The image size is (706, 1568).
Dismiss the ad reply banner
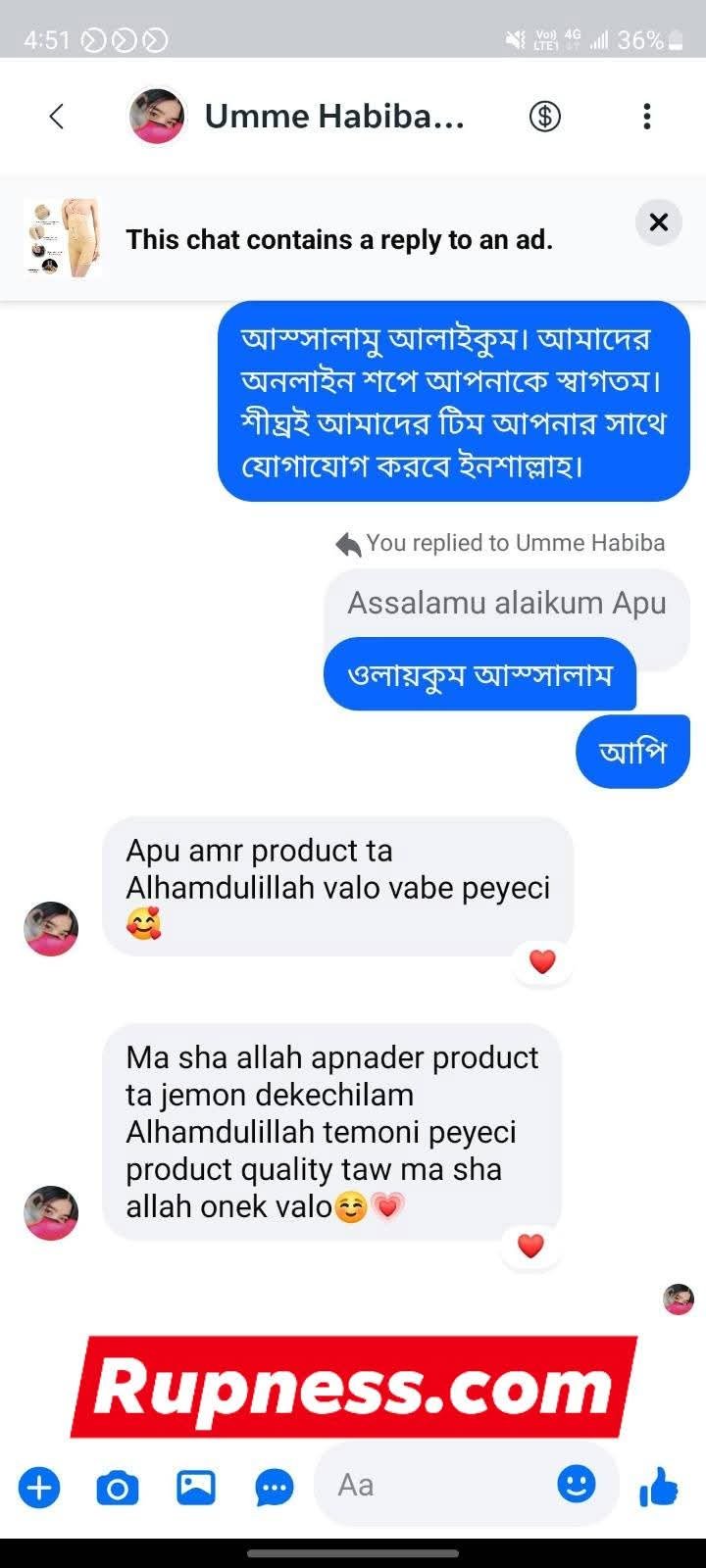click(658, 222)
